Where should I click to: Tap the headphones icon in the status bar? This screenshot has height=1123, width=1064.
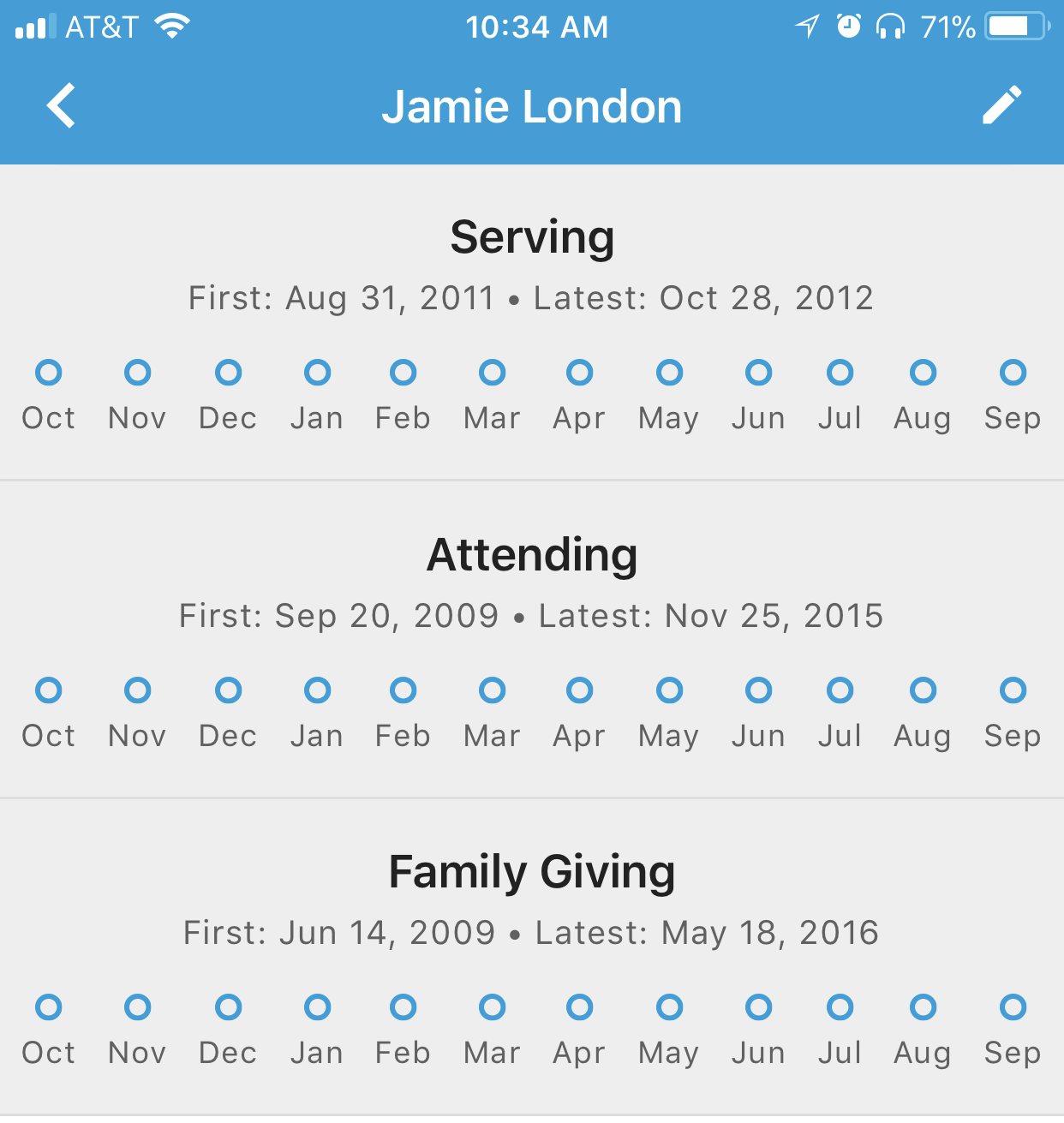pos(891,27)
